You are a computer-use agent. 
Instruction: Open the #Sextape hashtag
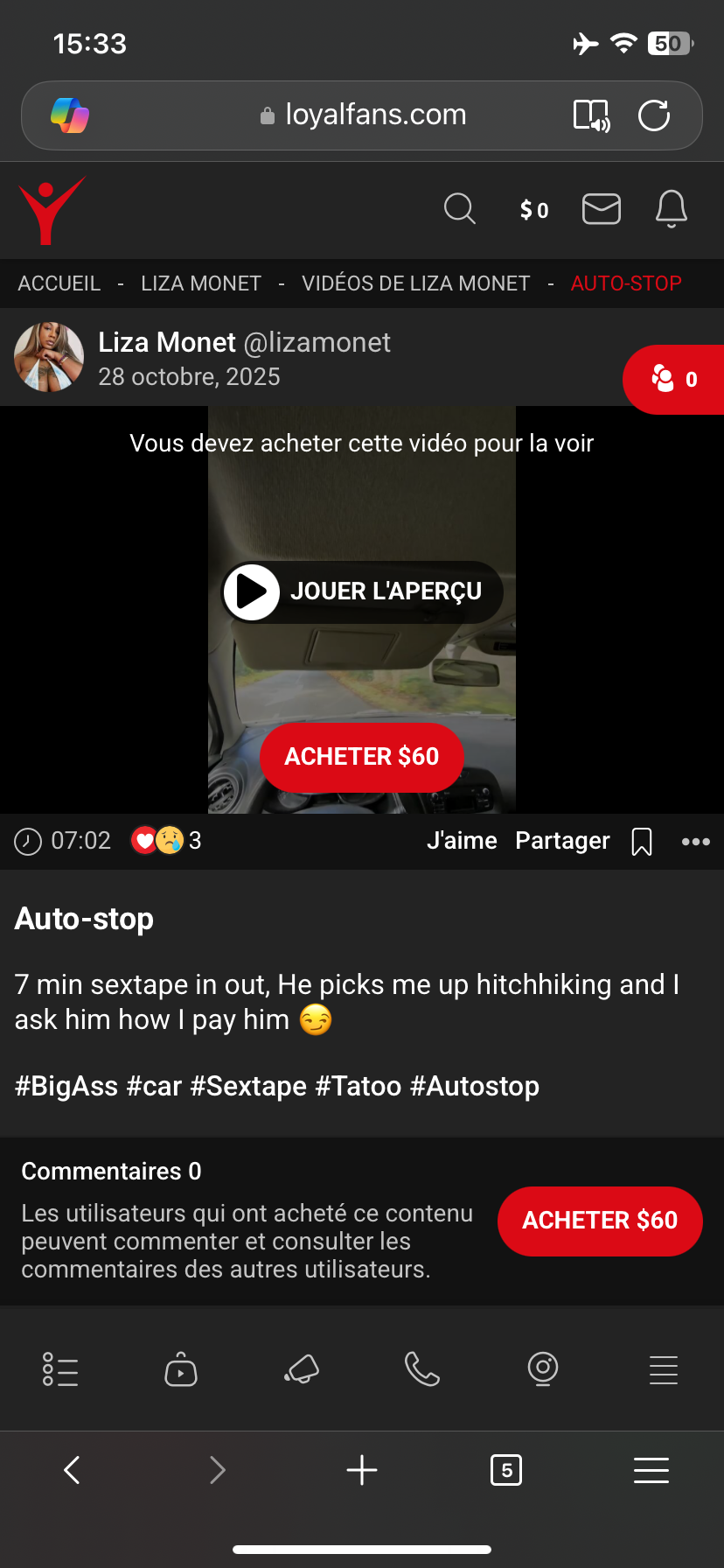coord(248,1087)
